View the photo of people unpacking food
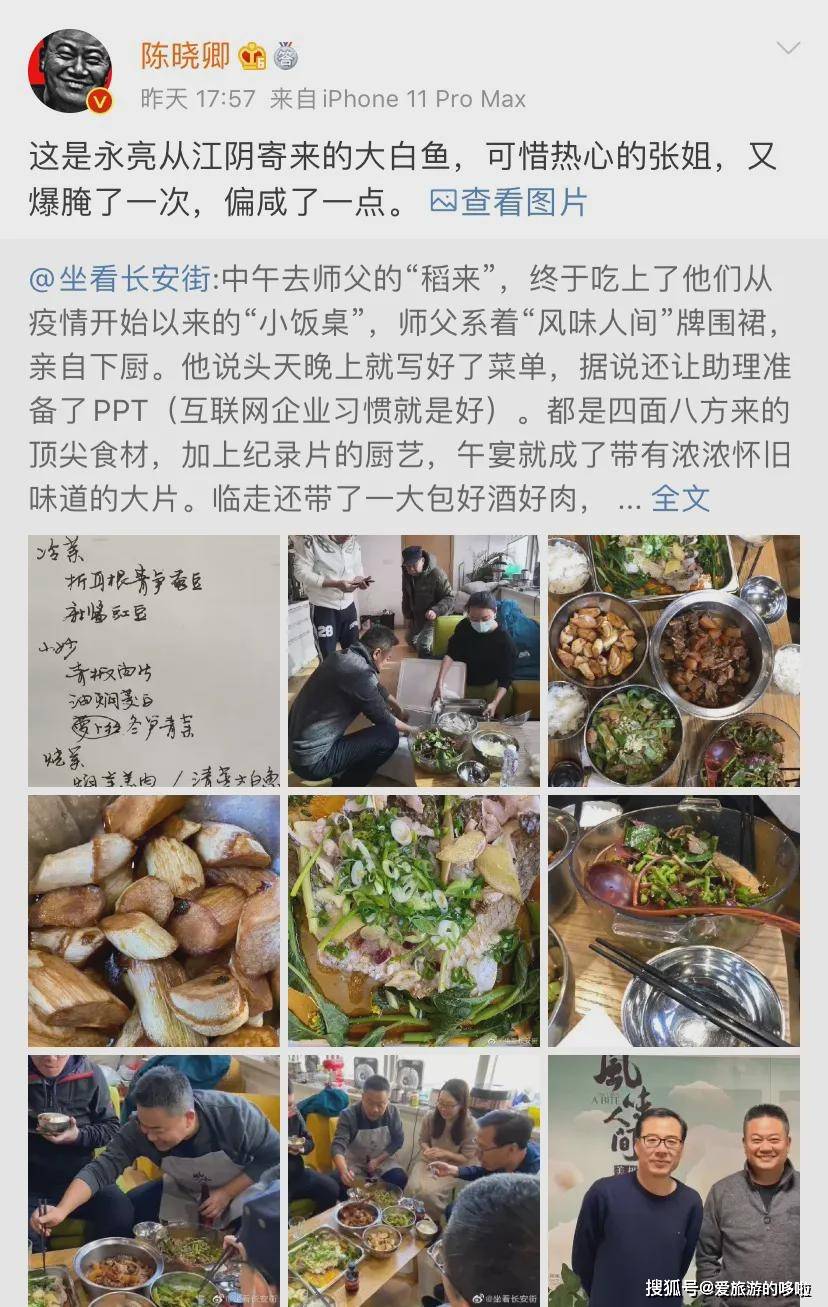828x1307 pixels. click(x=414, y=660)
